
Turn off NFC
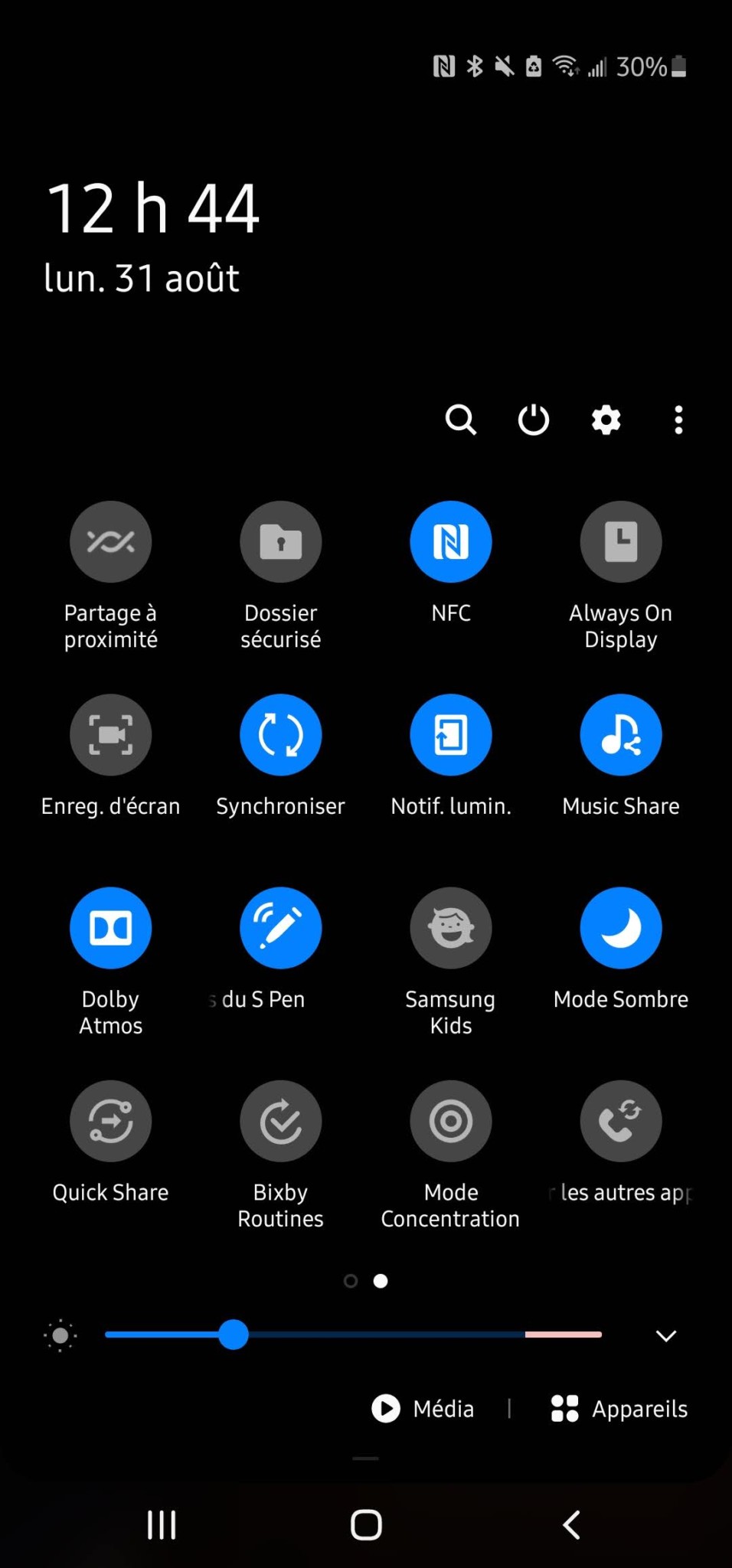tap(451, 542)
